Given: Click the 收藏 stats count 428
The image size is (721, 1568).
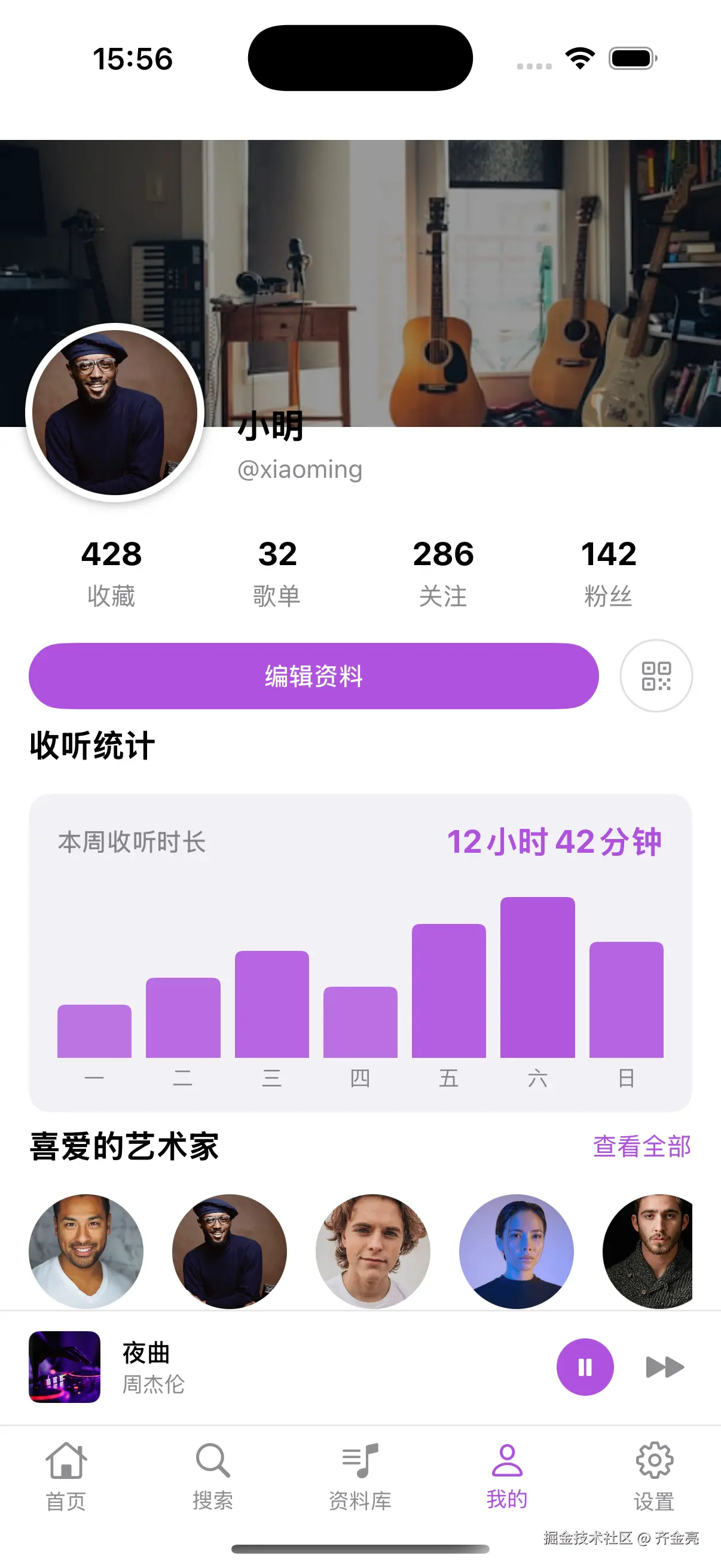Looking at the screenshot, I should (x=111, y=569).
